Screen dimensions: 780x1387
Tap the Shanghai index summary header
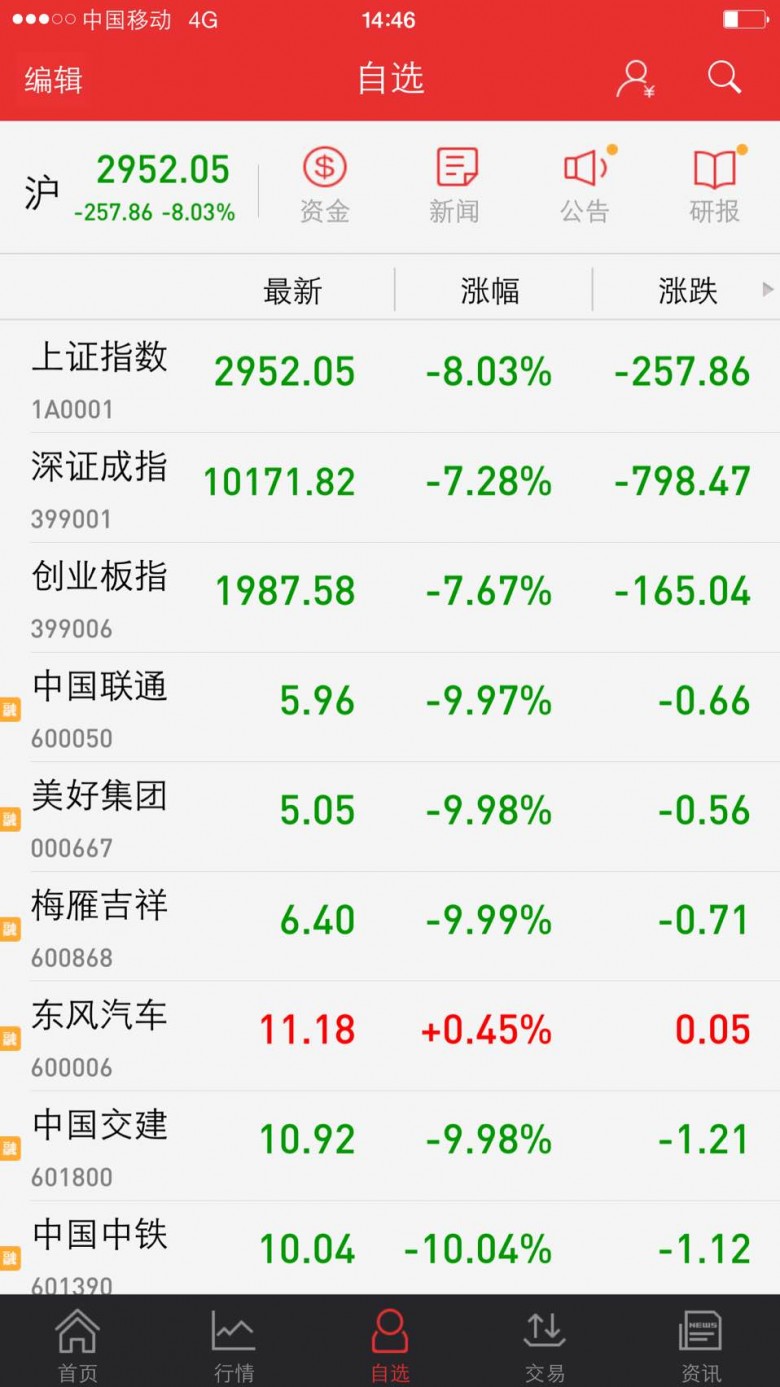point(130,187)
